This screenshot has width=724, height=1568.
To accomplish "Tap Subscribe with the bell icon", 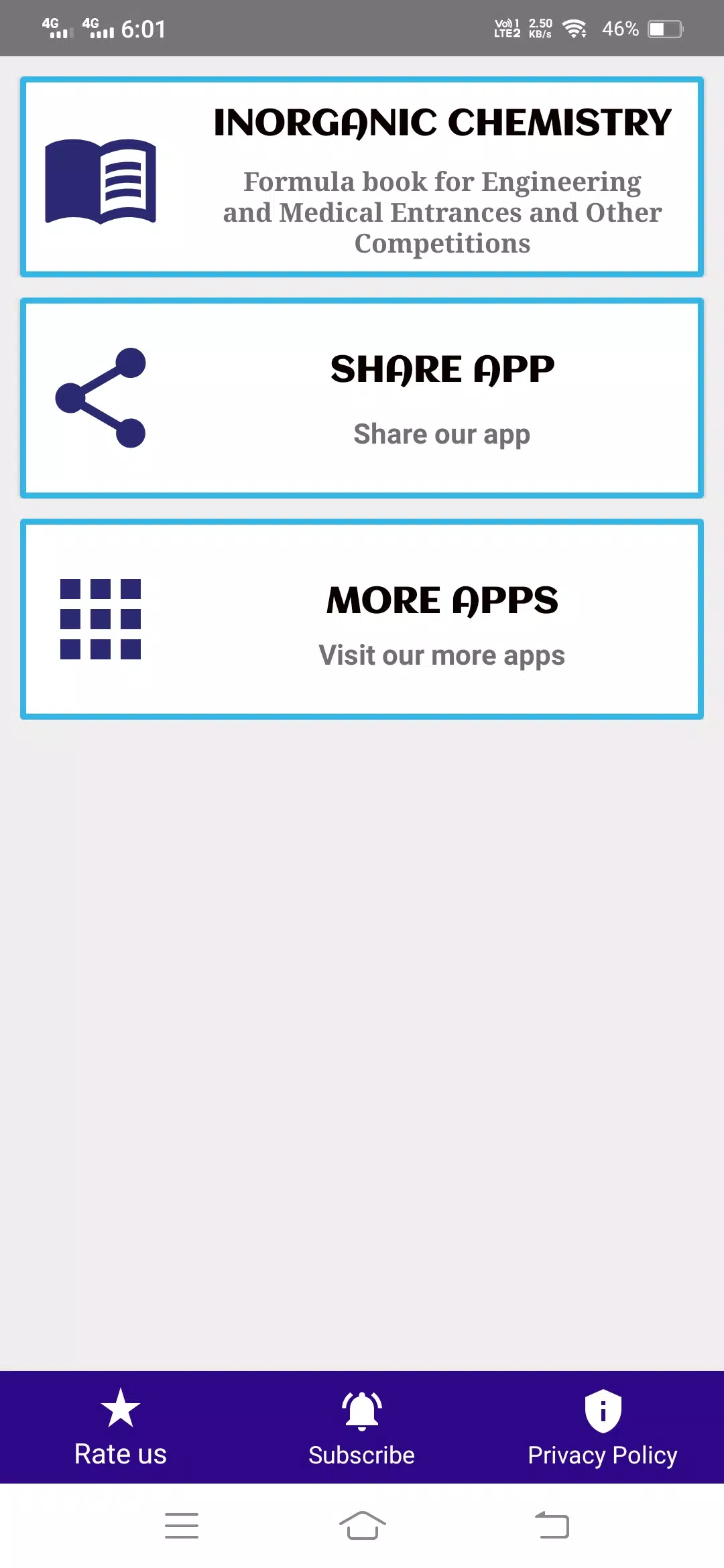I will click(362, 1427).
